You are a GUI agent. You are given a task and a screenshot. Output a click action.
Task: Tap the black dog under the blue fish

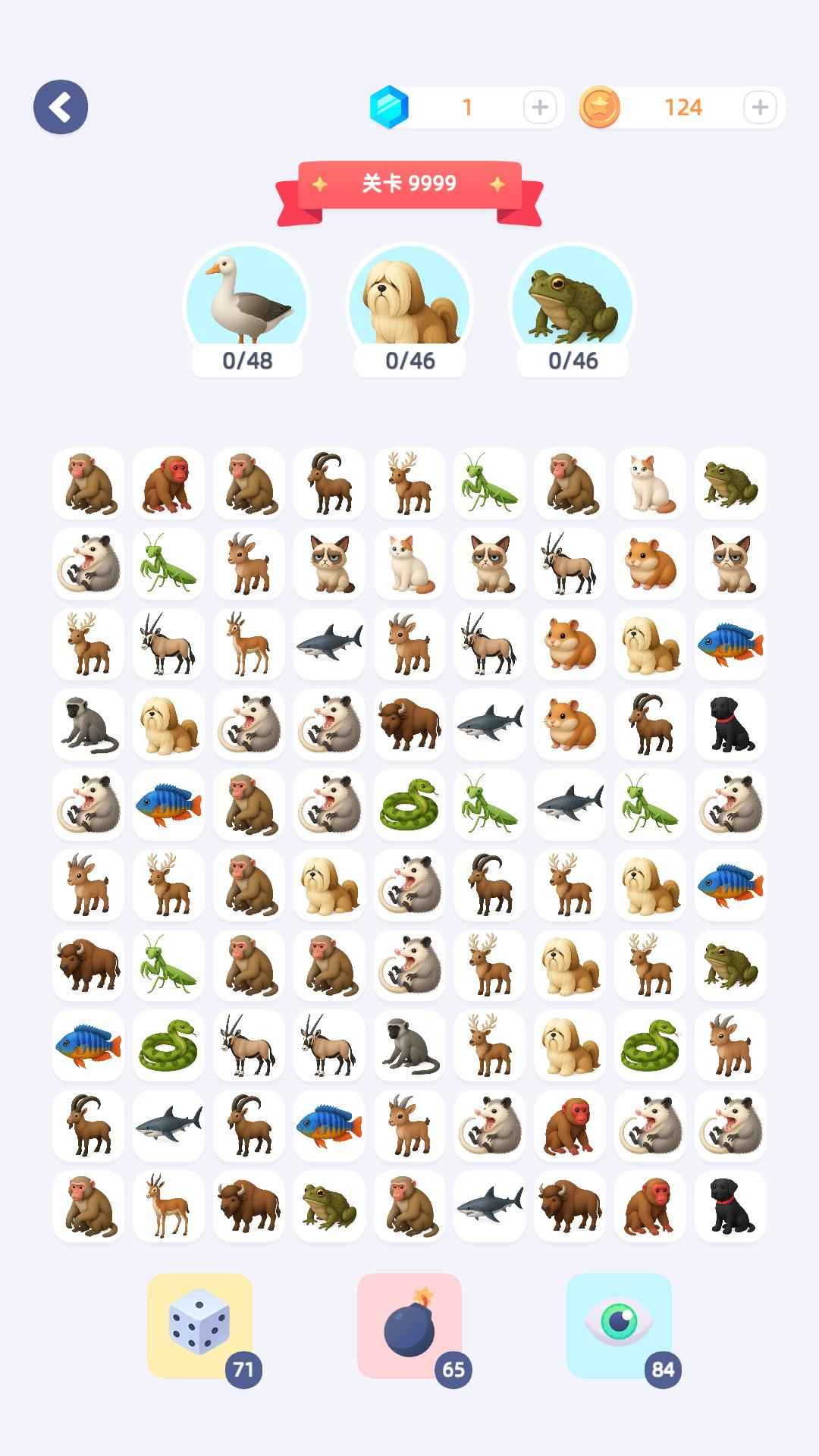(730, 725)
